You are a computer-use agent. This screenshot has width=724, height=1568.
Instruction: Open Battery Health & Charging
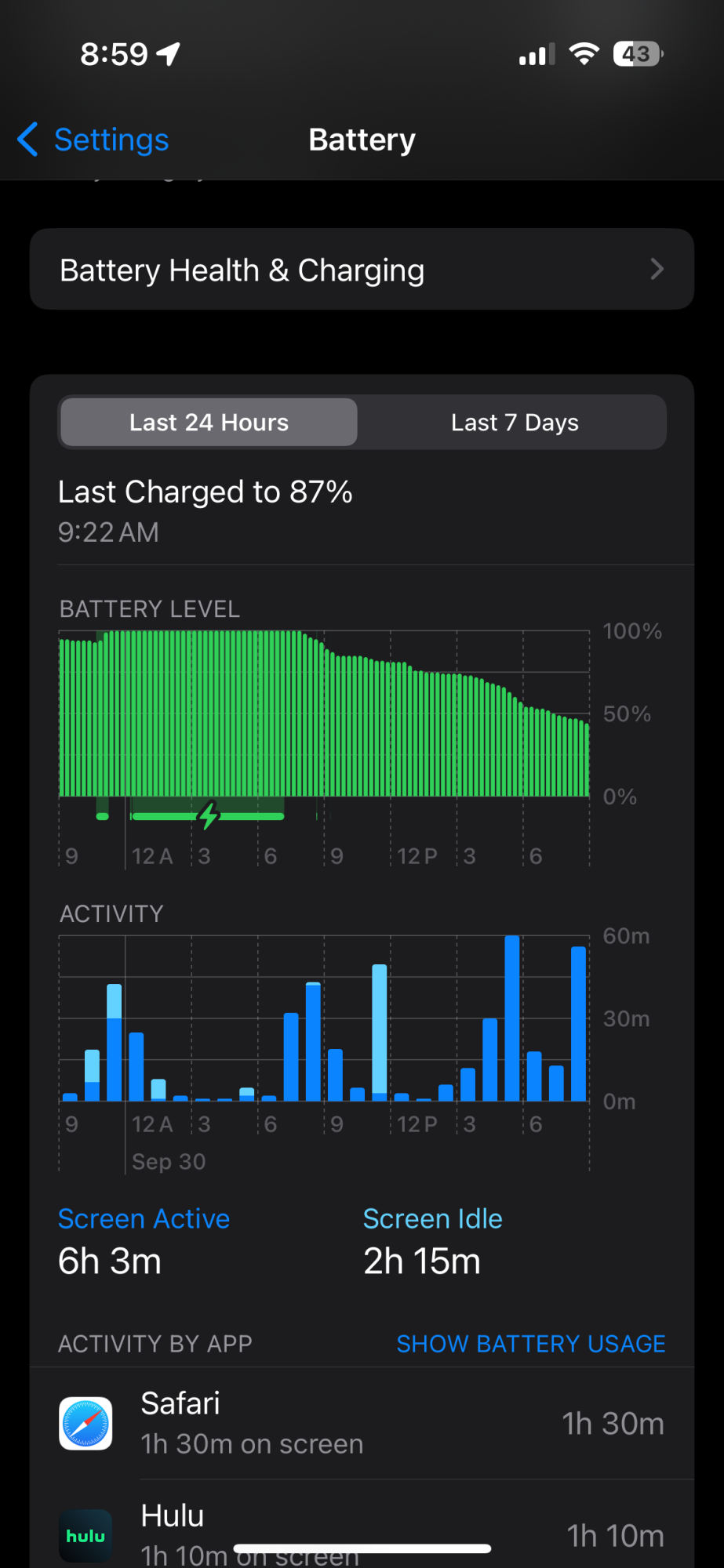(x=362, y=270)
